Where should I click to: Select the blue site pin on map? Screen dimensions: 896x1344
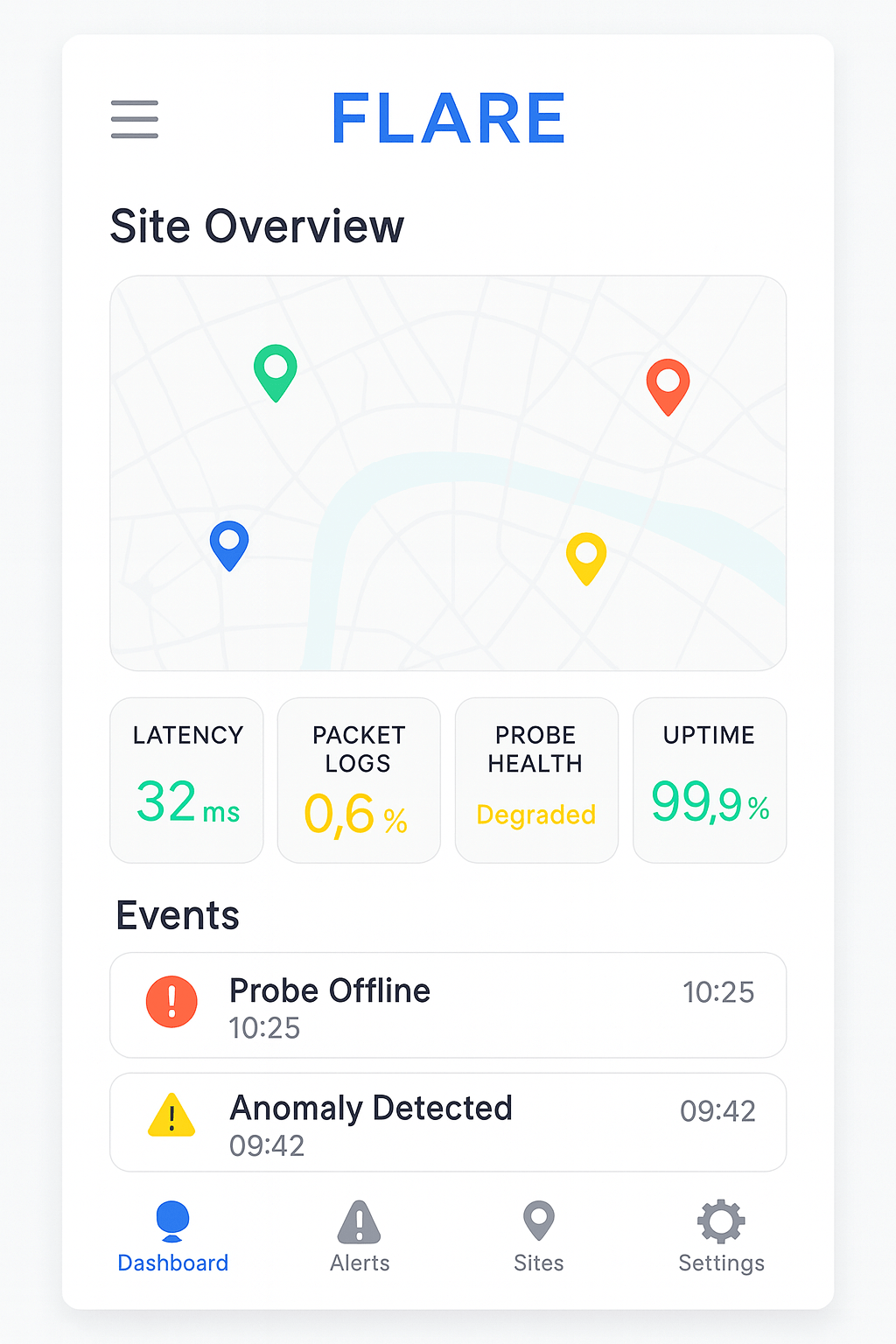229,542
